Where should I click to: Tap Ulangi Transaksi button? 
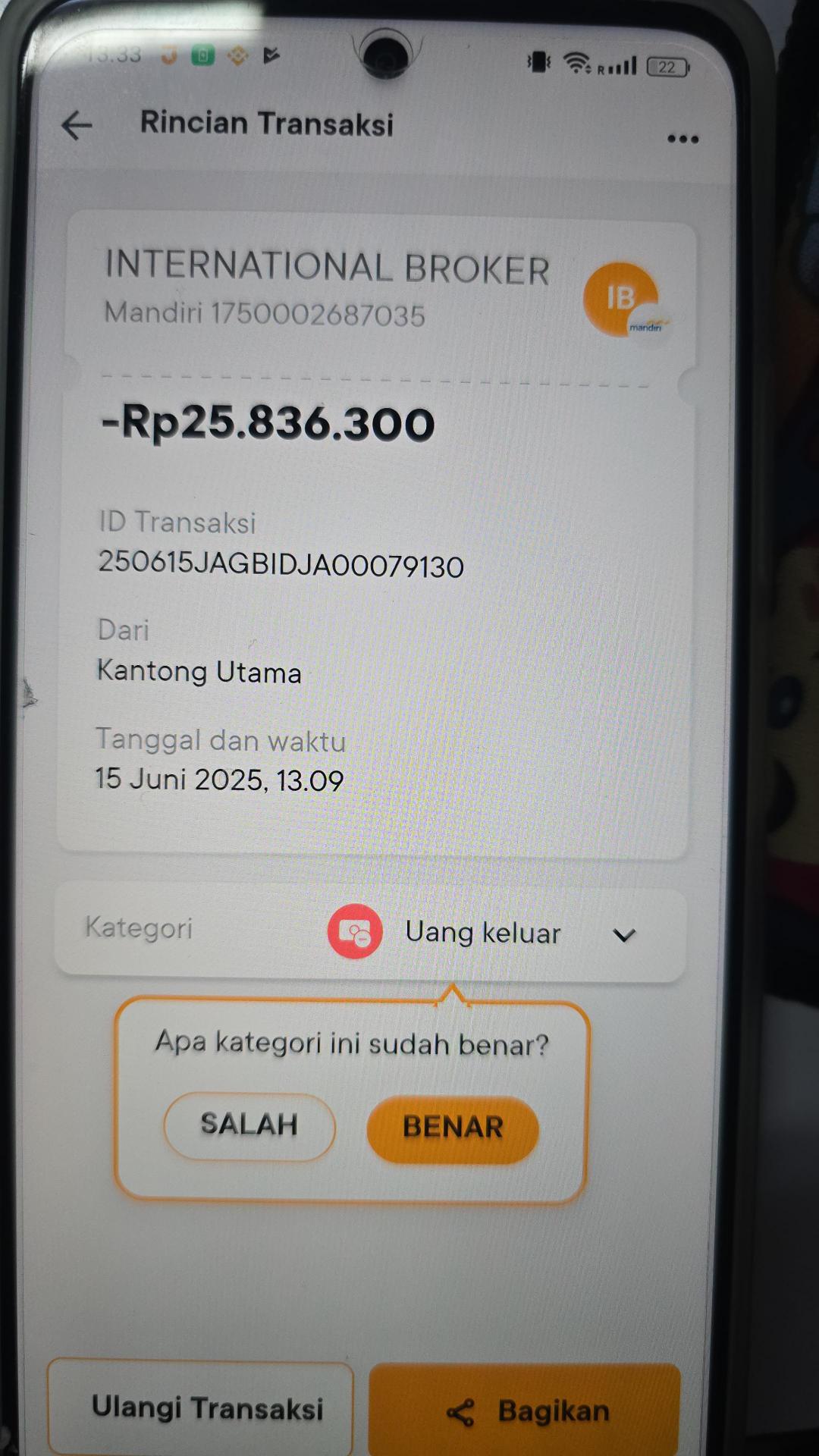(x=207, y=1408)
